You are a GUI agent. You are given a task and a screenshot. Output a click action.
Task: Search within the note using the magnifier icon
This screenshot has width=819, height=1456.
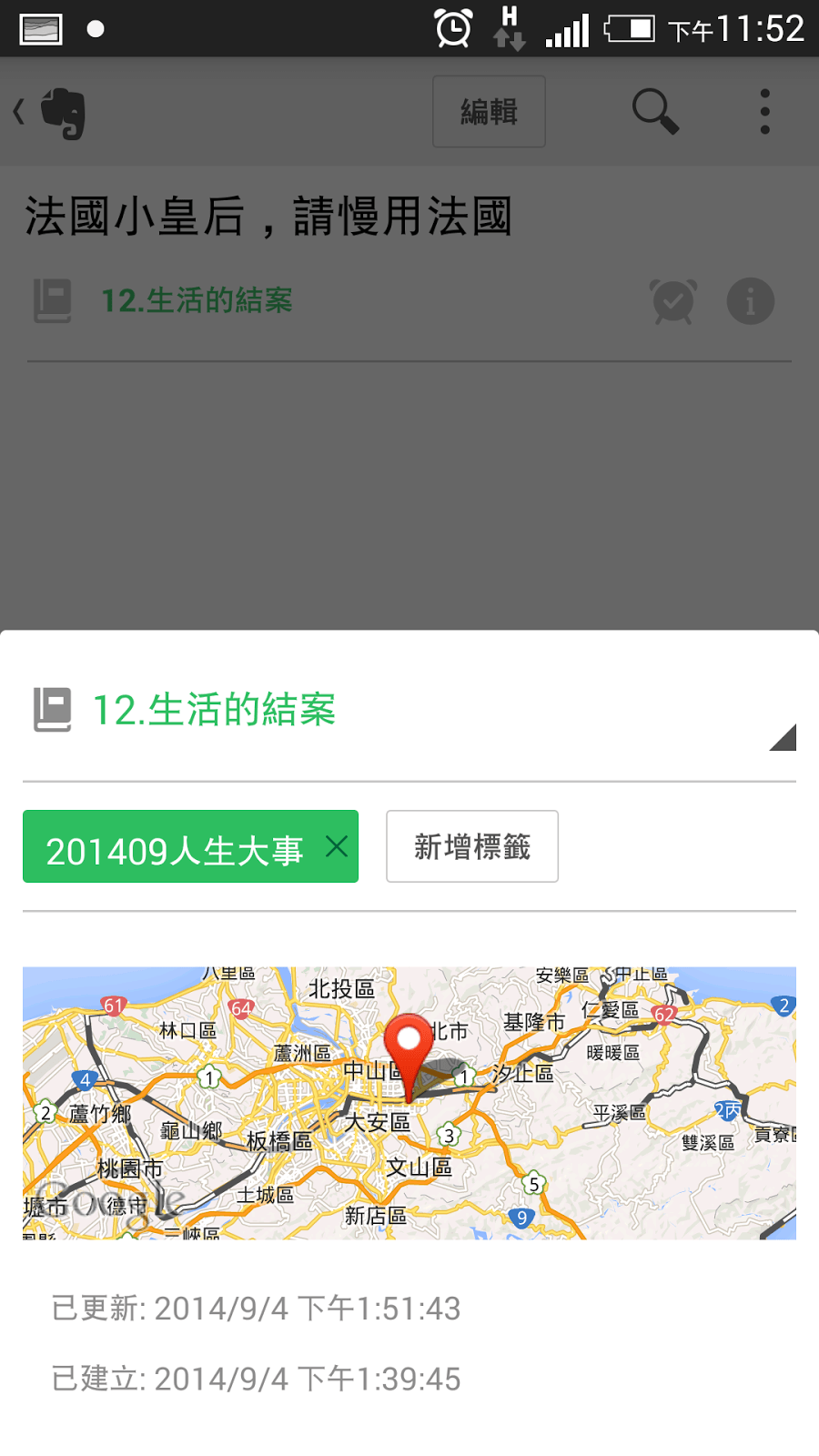pyautogui.click(x=655, y=112)
